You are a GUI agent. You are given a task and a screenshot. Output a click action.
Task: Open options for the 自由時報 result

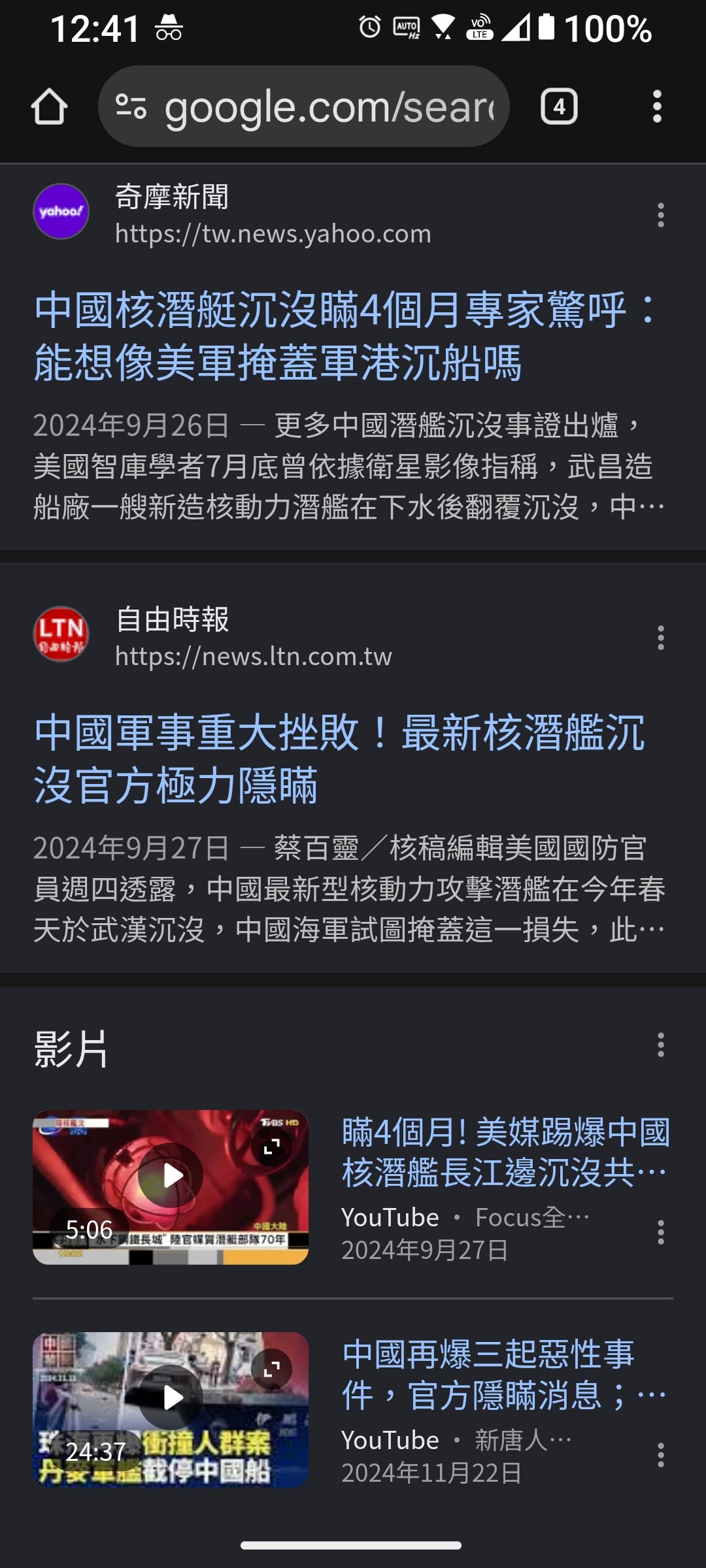coord(661,638)
